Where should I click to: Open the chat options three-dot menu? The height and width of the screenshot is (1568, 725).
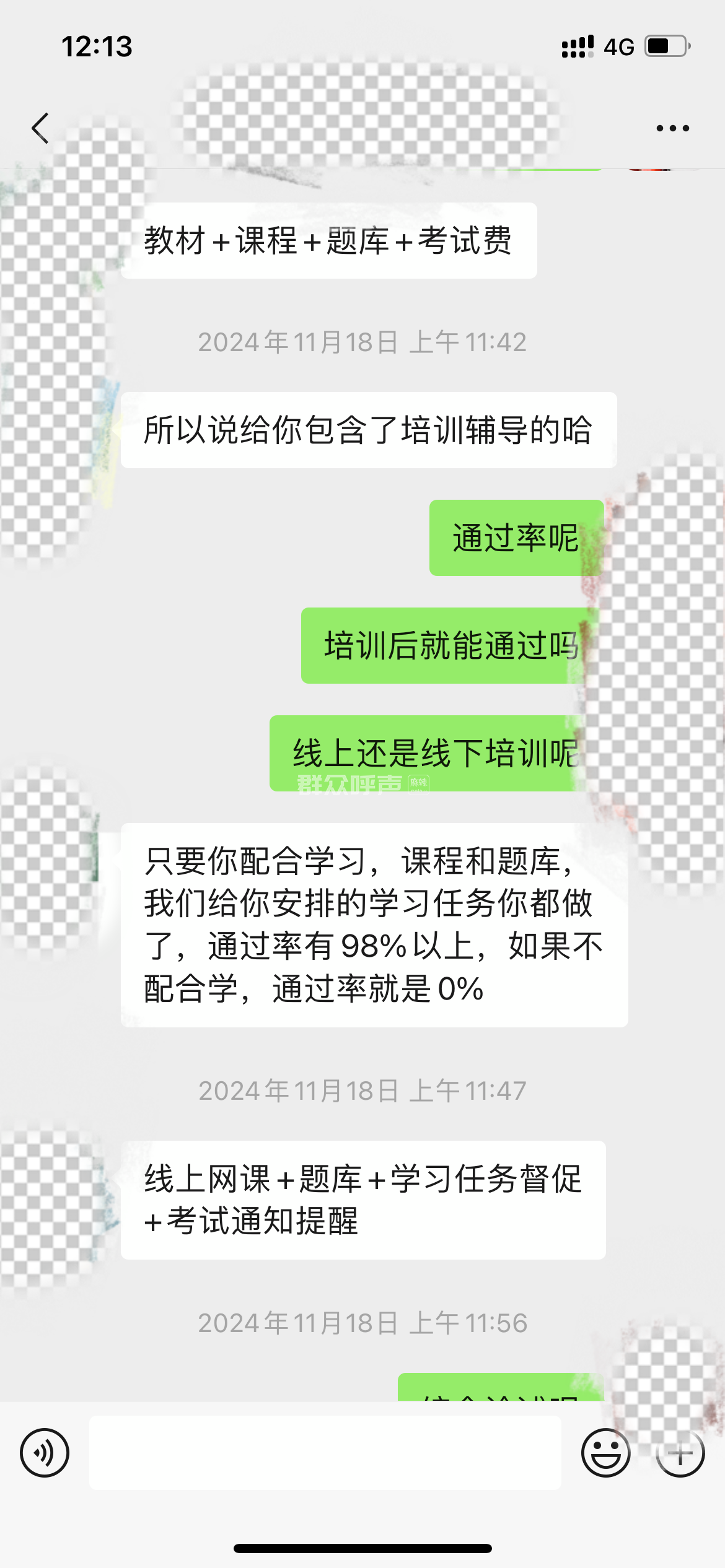click(x=672, y=129)
